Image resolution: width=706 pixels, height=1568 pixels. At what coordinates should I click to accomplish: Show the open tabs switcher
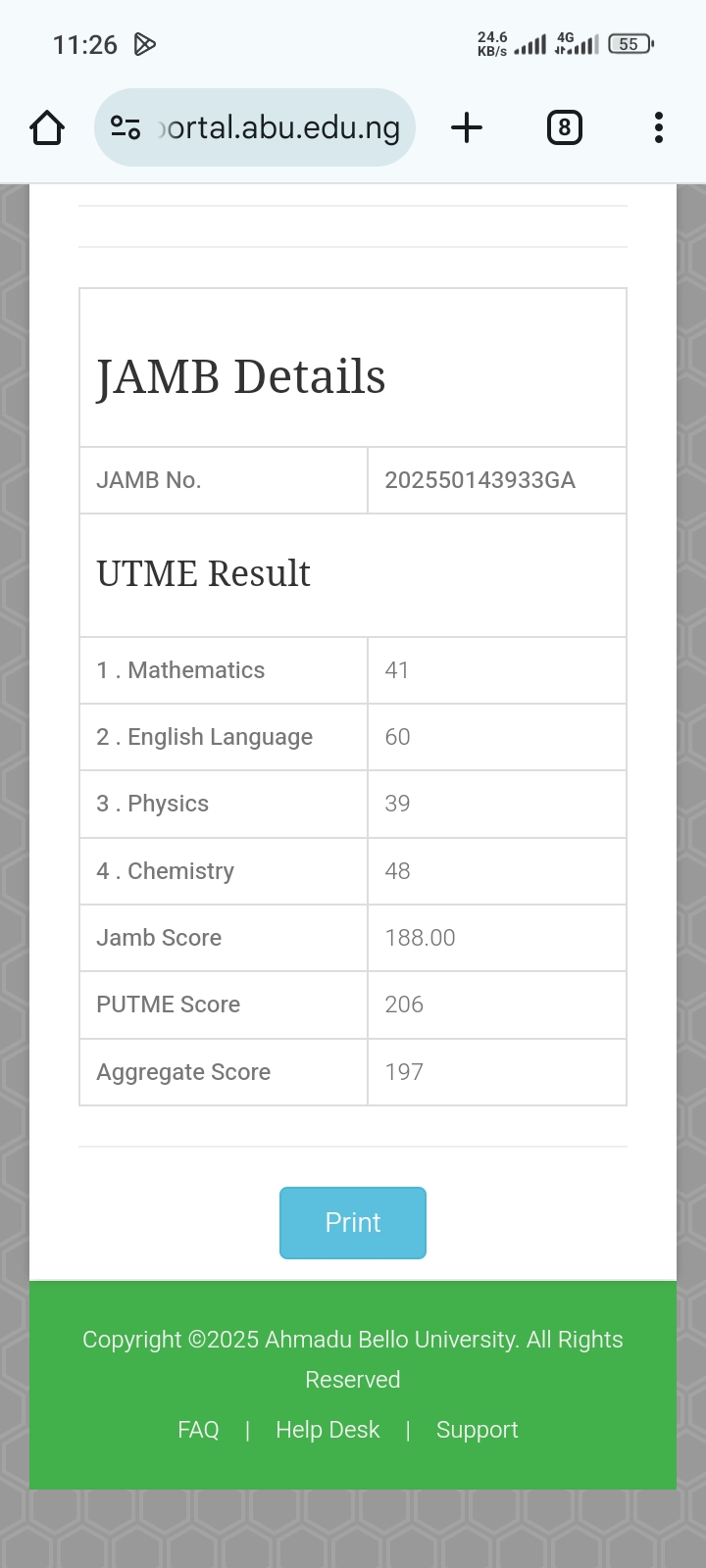click(564, 128)
